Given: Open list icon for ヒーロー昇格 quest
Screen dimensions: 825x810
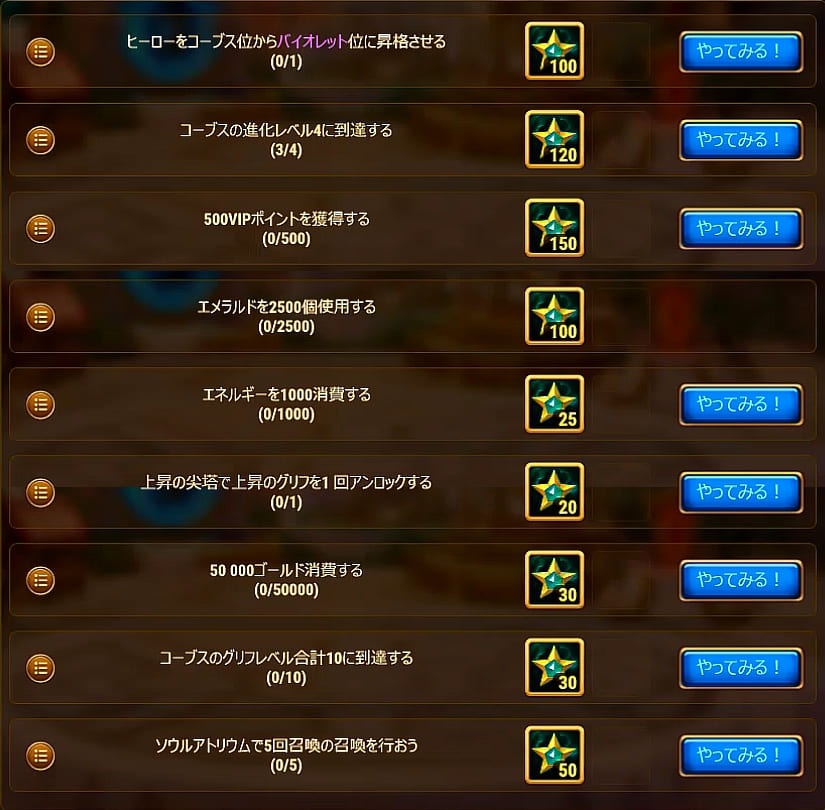Looking at the screenshot, I should (39, 52).
